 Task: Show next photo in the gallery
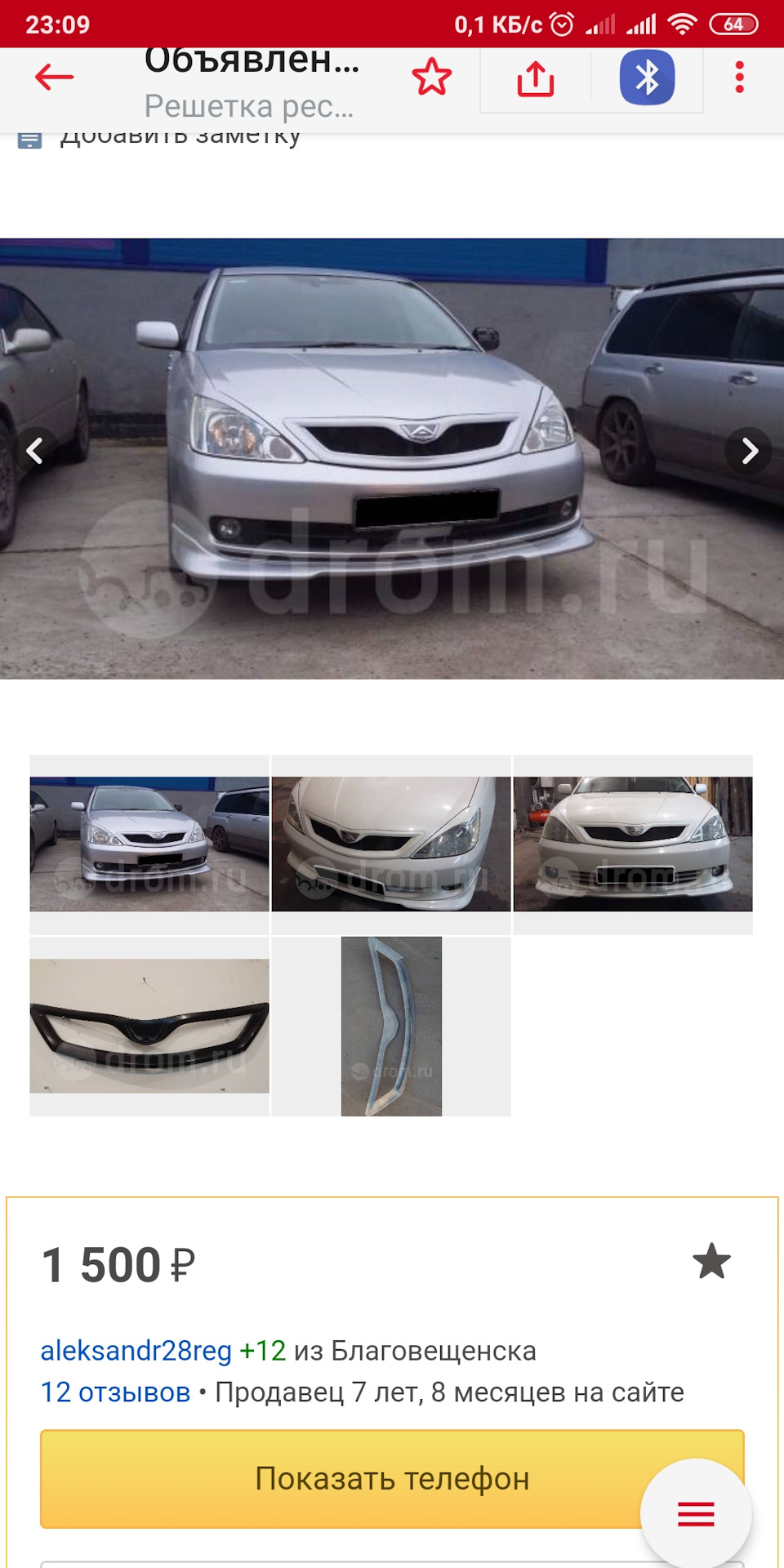pos(749,451)
